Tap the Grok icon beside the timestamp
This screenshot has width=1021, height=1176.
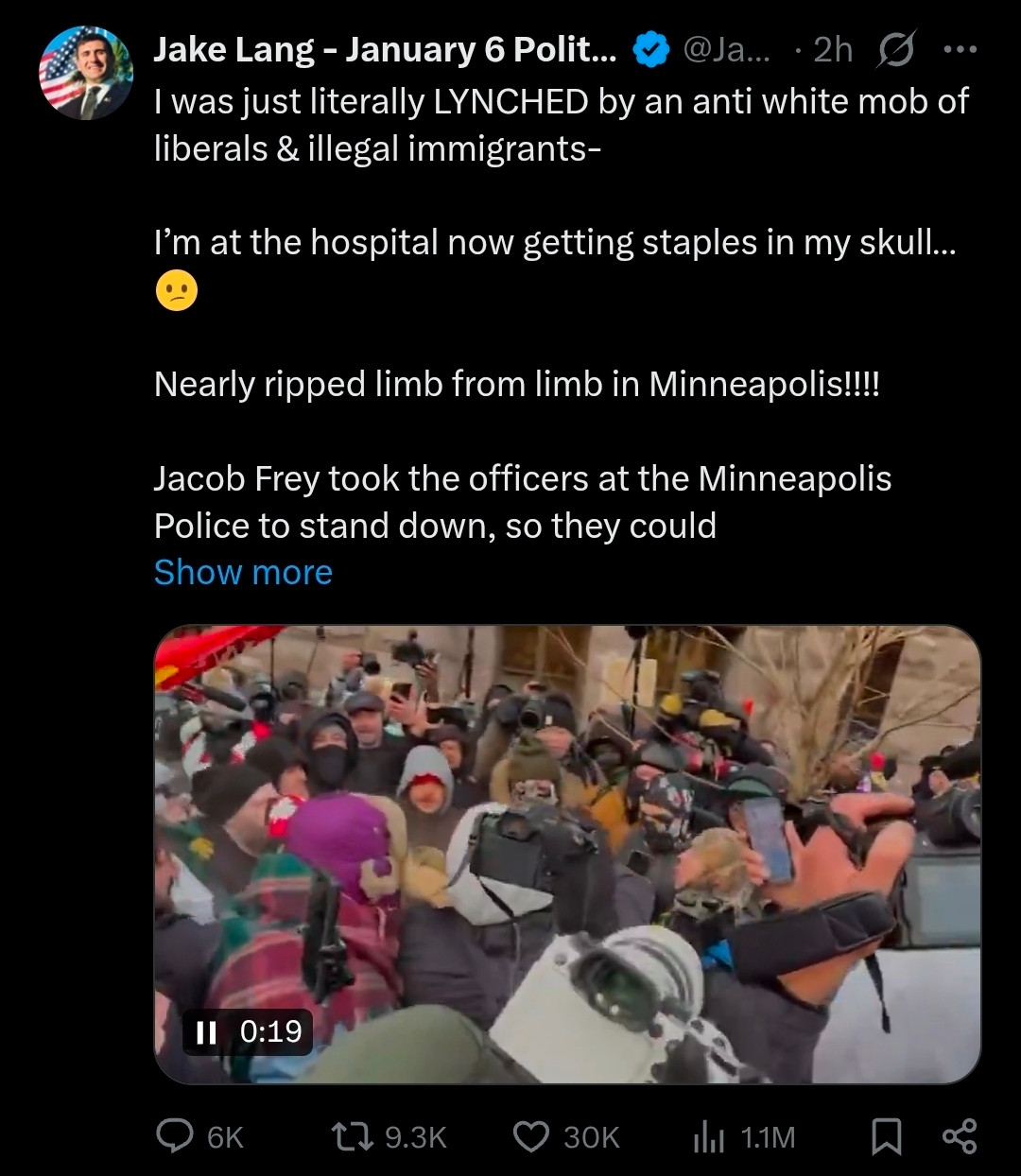(x=894, y=50)
